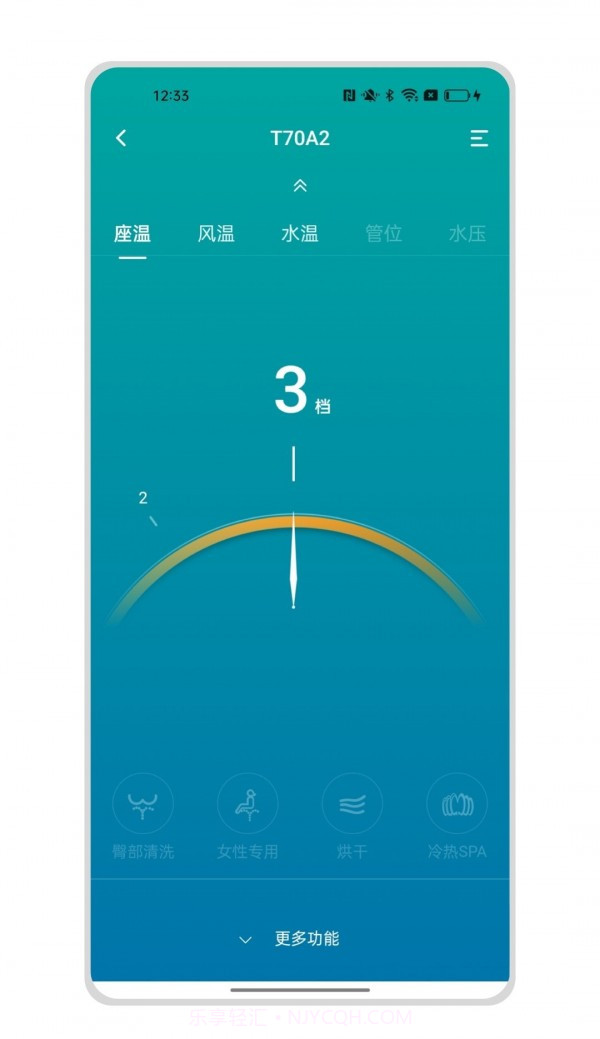Start 冷热SPA mode
This screenshot has height=1039, width=600.
pyautogui.click(x=456, y=804)
